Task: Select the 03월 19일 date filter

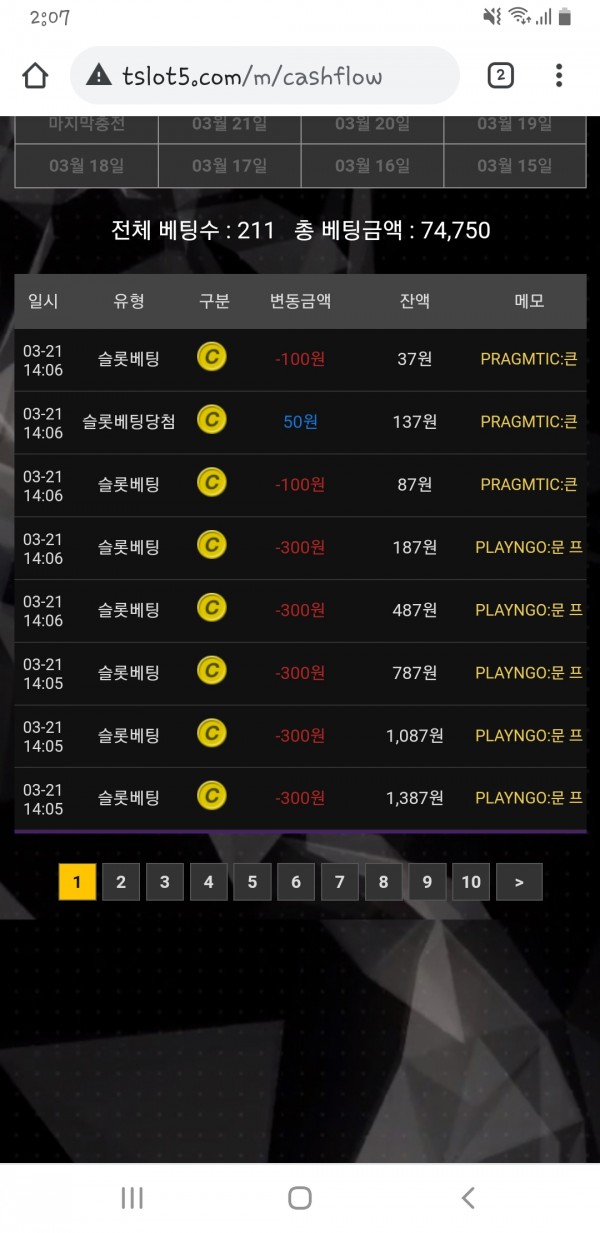Action: [514, 126]
